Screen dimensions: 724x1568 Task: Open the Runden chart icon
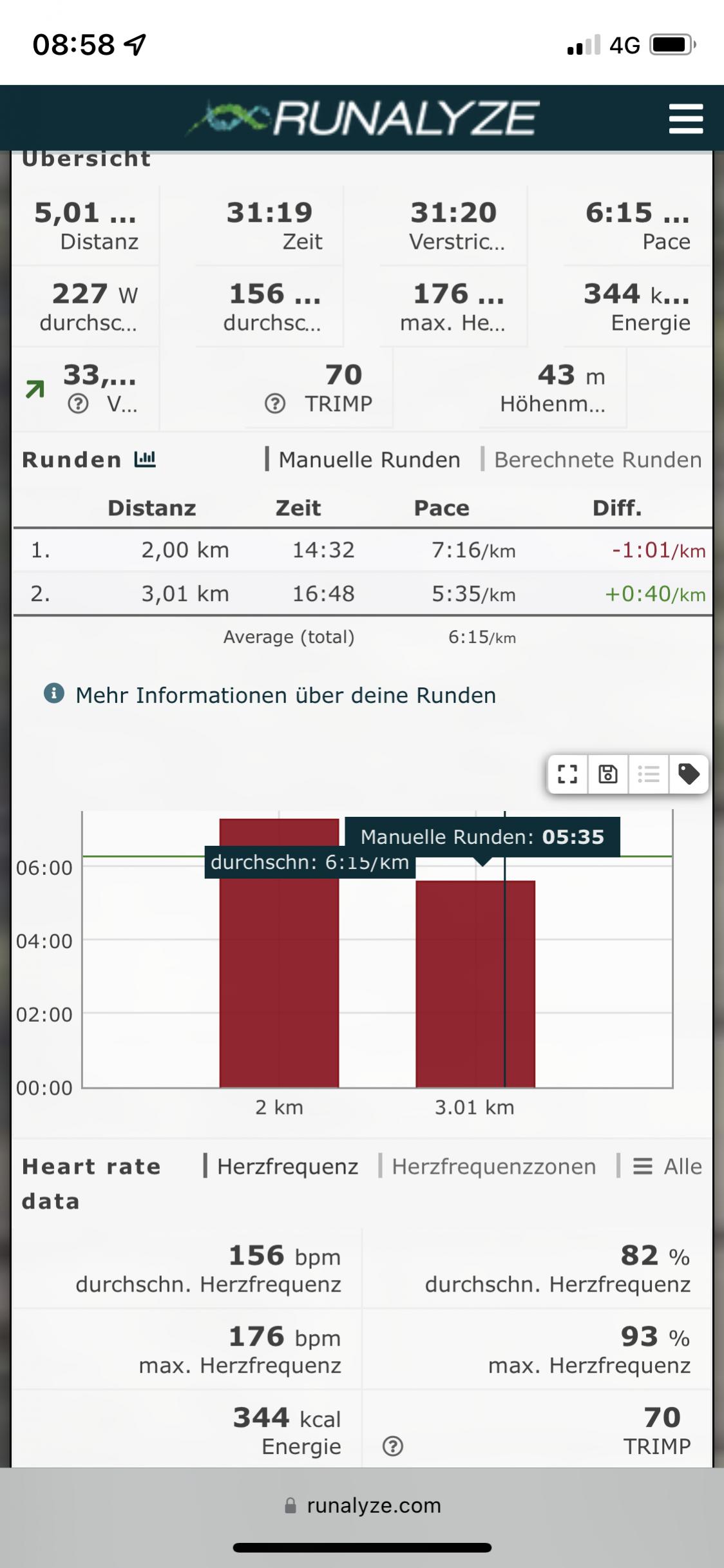pos(145,459)
